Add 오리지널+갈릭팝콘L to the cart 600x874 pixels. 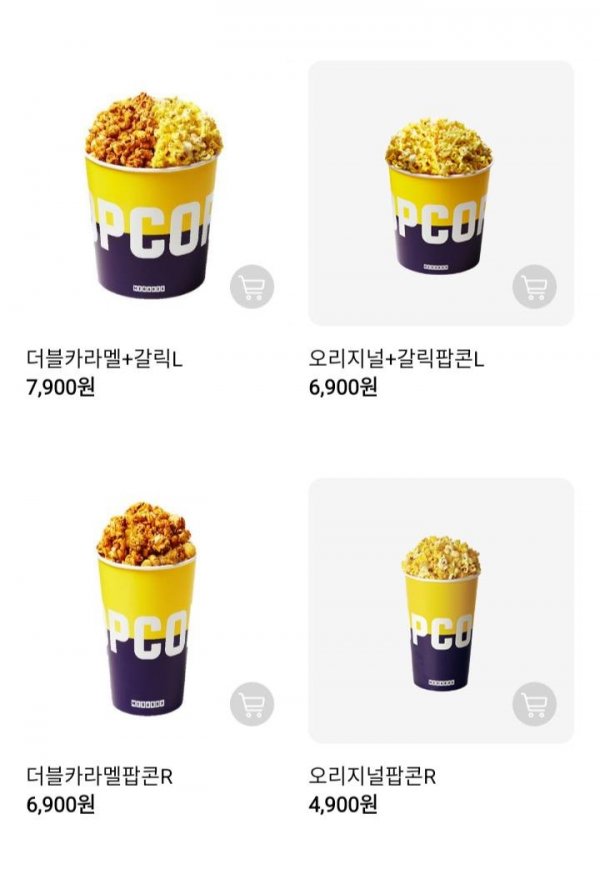tap(534, 287)
